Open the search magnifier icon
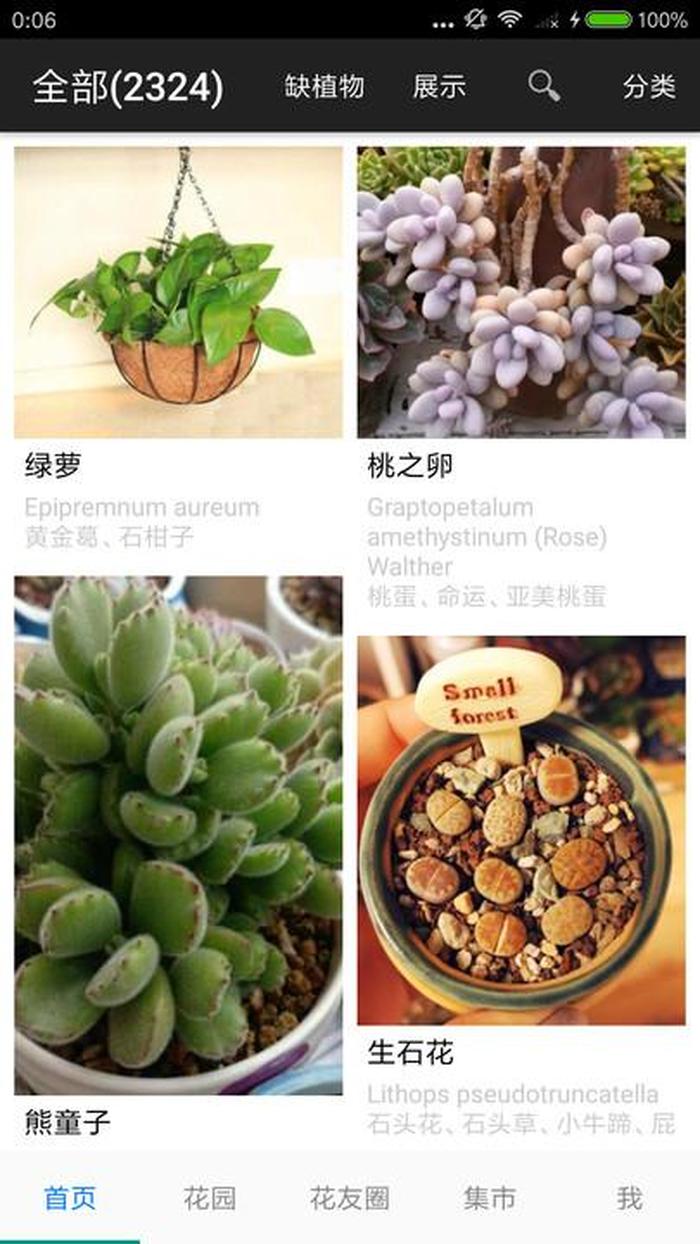Image resolution: width=700 pixels, height=1244 pixels. (x=544, y=86)
